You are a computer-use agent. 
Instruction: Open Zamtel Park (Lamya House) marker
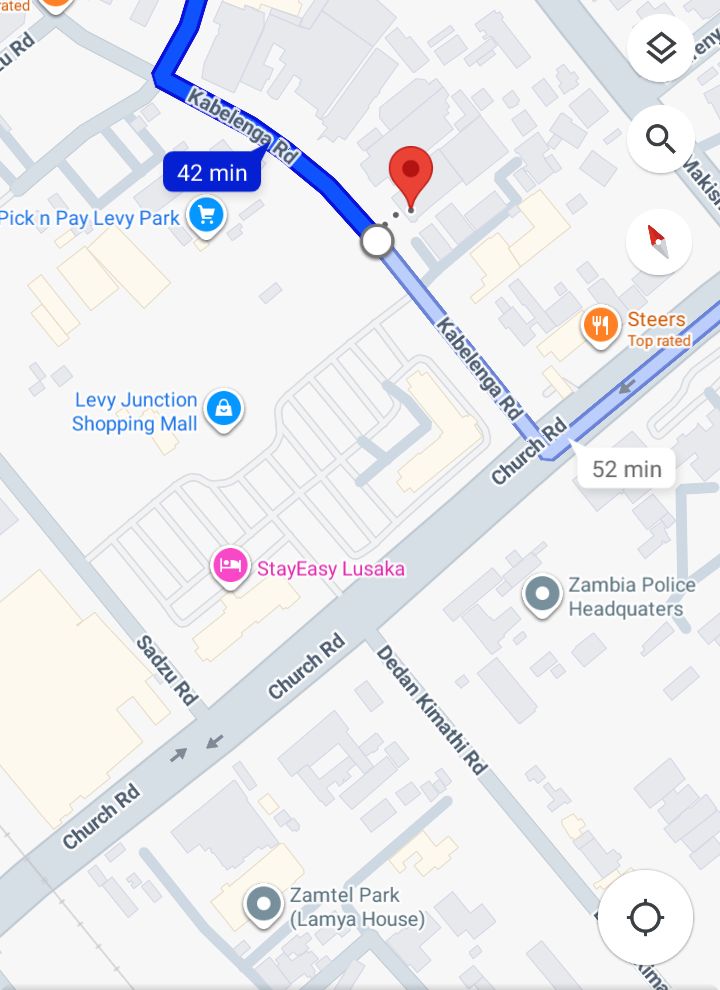(x=264, y=904)
